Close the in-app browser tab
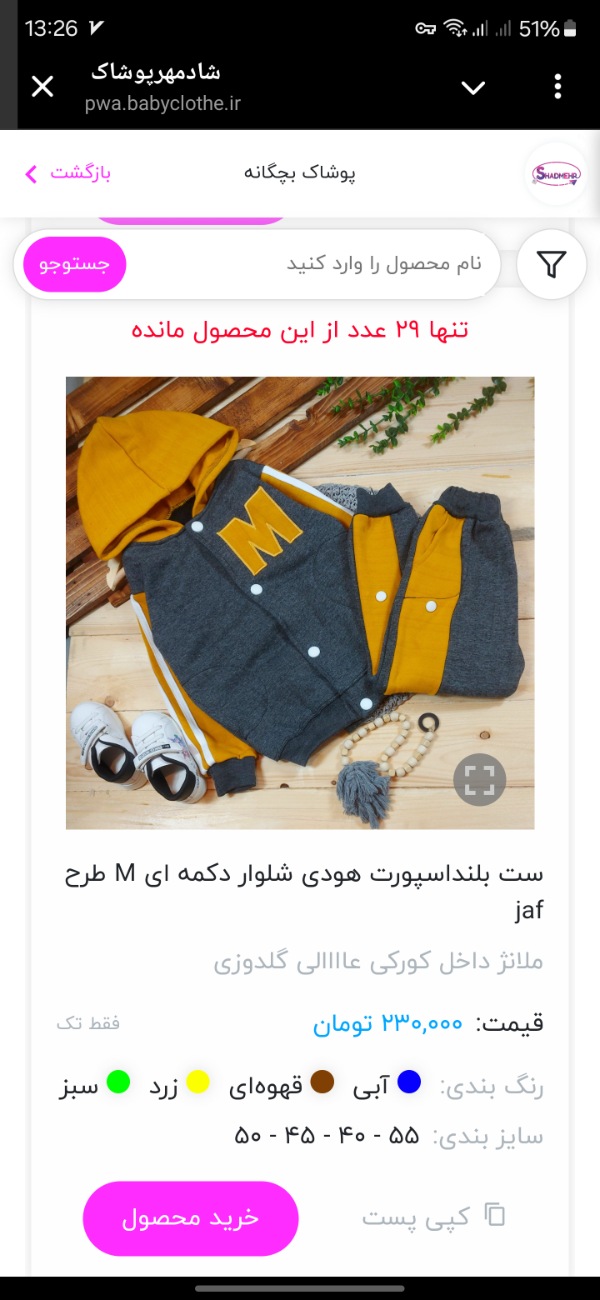 pyautogui.click(x=42, y=87)
